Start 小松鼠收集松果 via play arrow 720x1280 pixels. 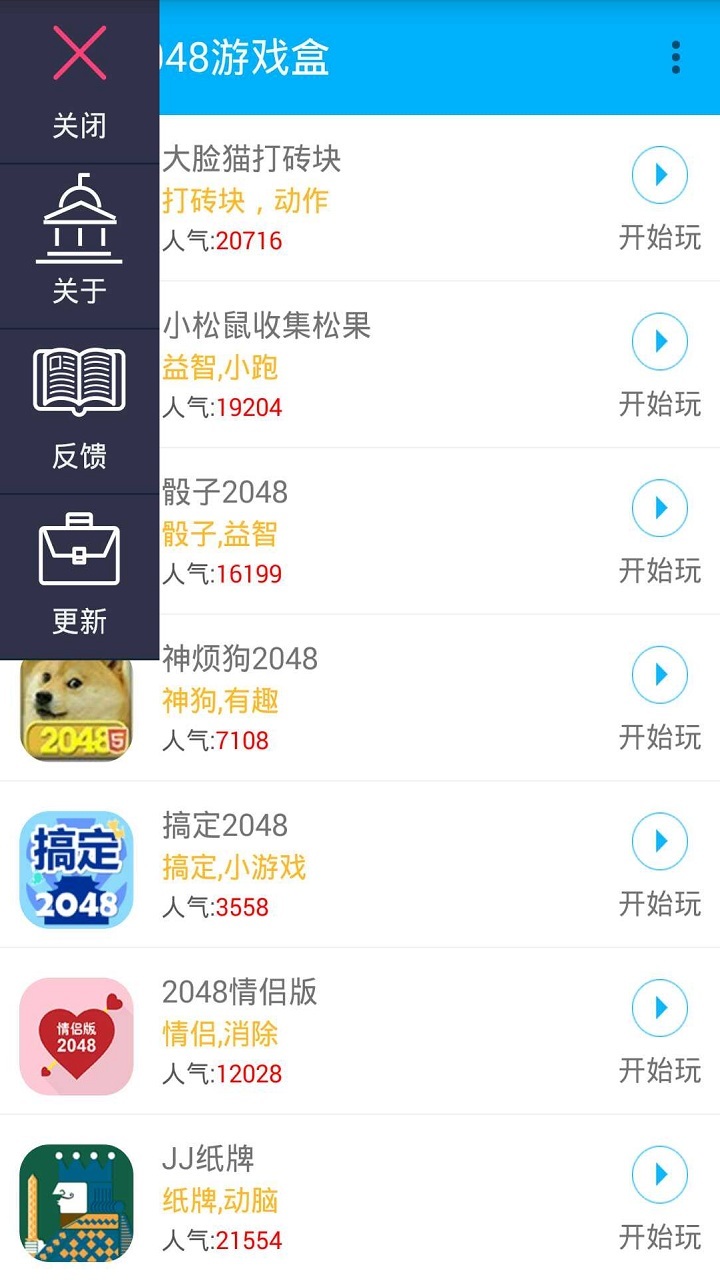coord(659,340)
